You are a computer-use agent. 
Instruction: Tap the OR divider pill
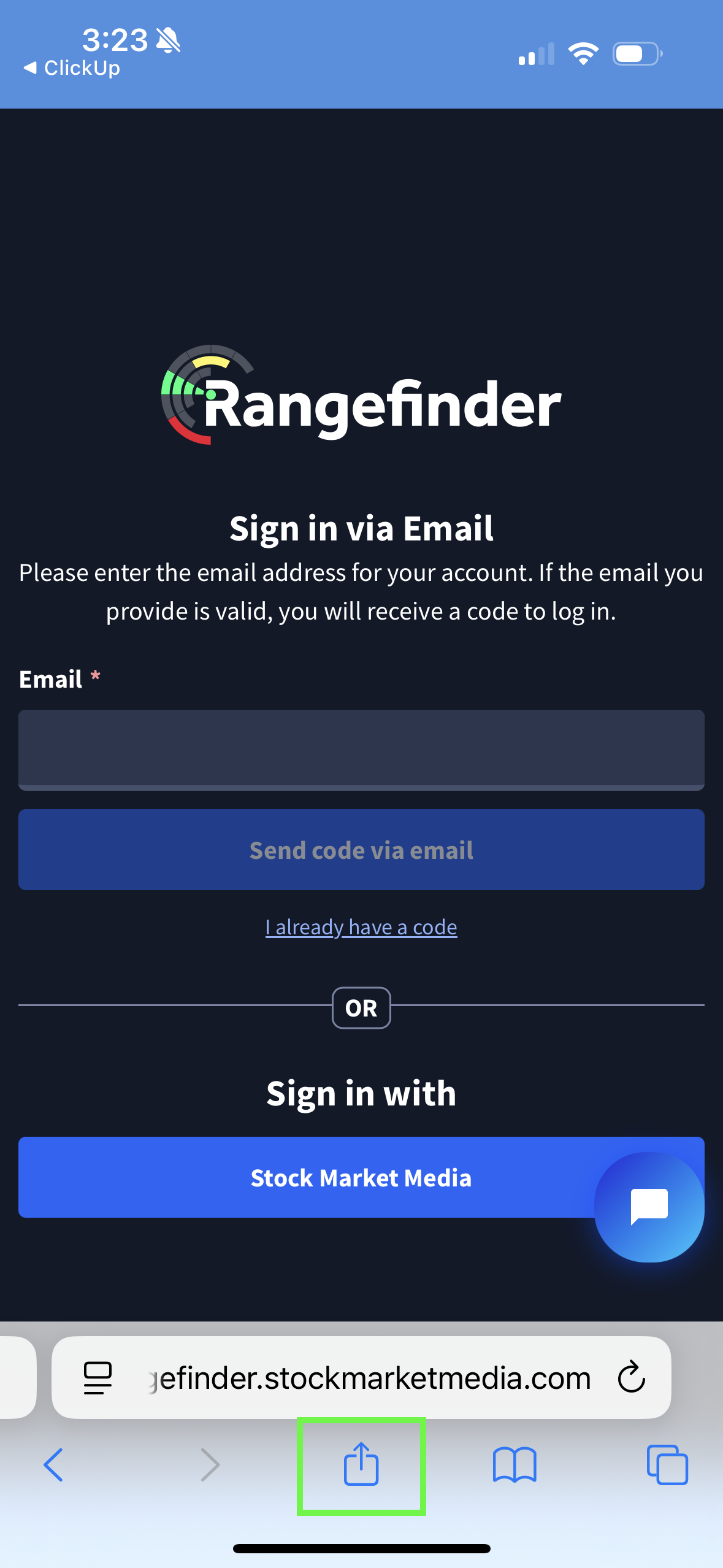click(x=361, y=1008)
